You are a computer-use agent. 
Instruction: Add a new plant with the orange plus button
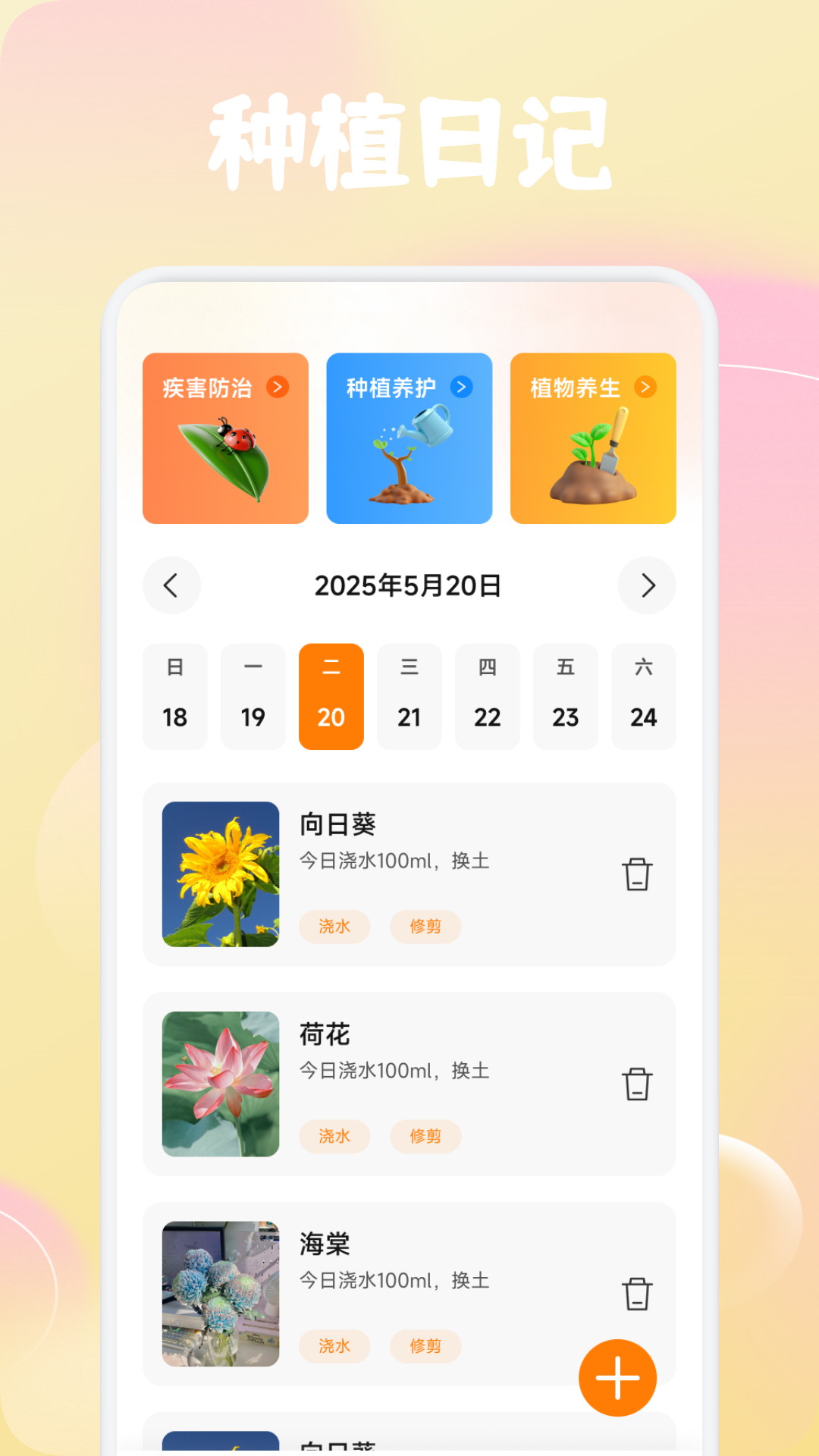tap(619, 1378)
